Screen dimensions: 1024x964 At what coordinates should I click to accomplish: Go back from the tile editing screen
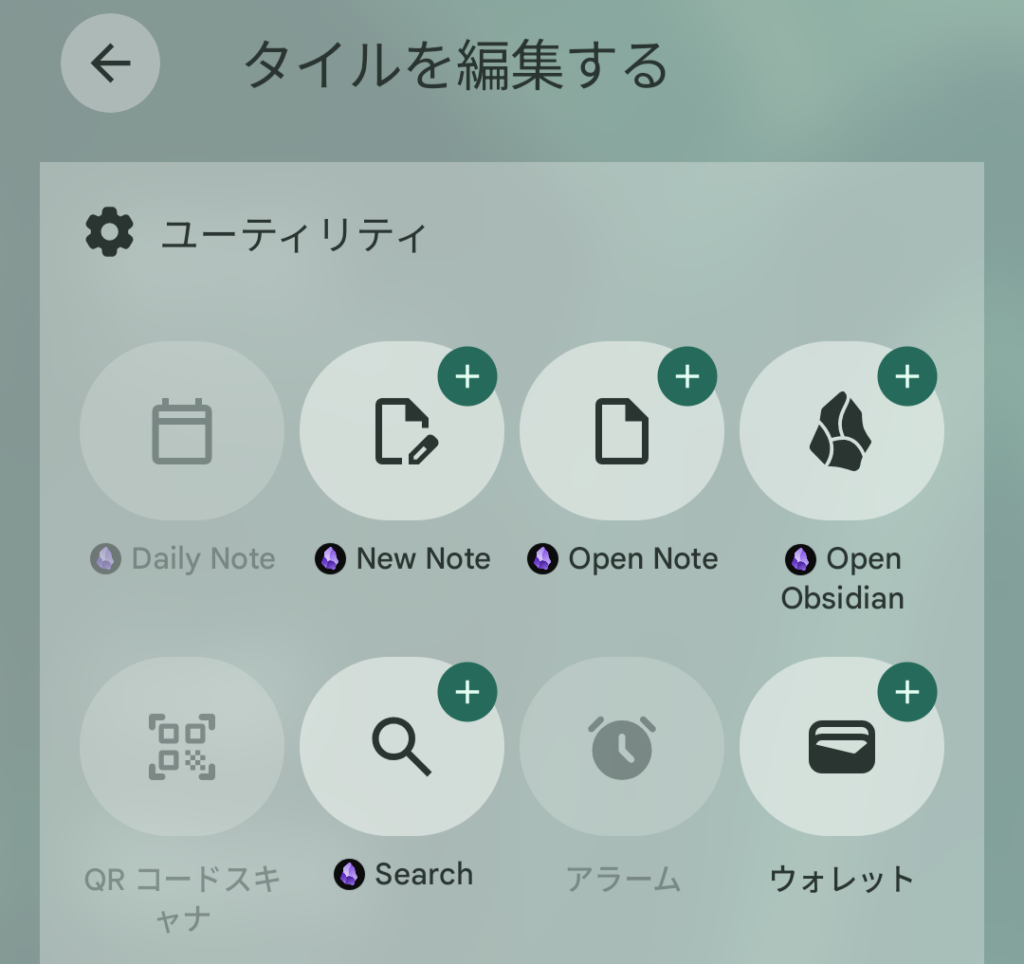(x=110, y=63)
